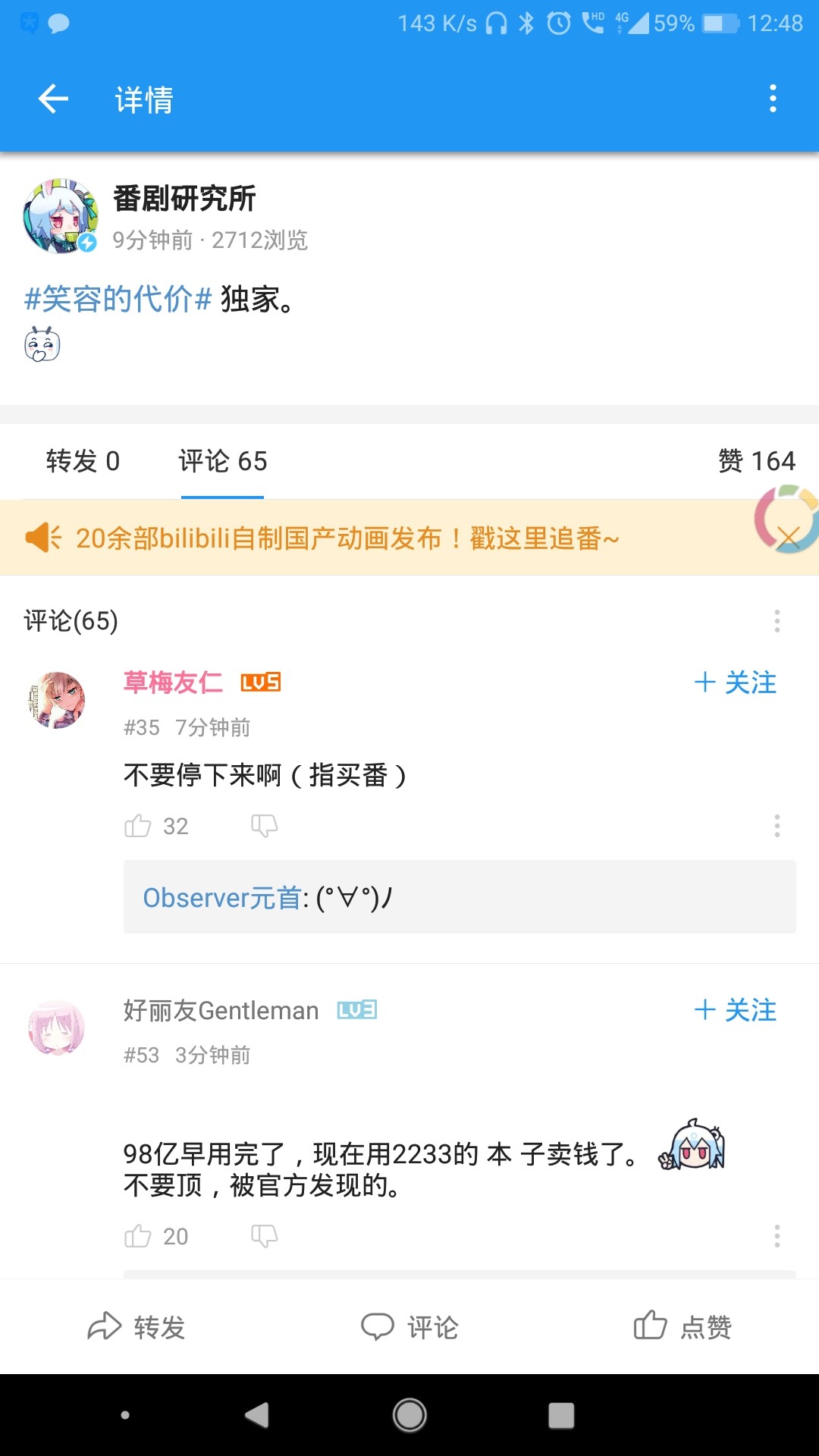Repost using the bottom 转发 button
The width and height of the screenshot is (819, 1456).
pos(136,1327)
